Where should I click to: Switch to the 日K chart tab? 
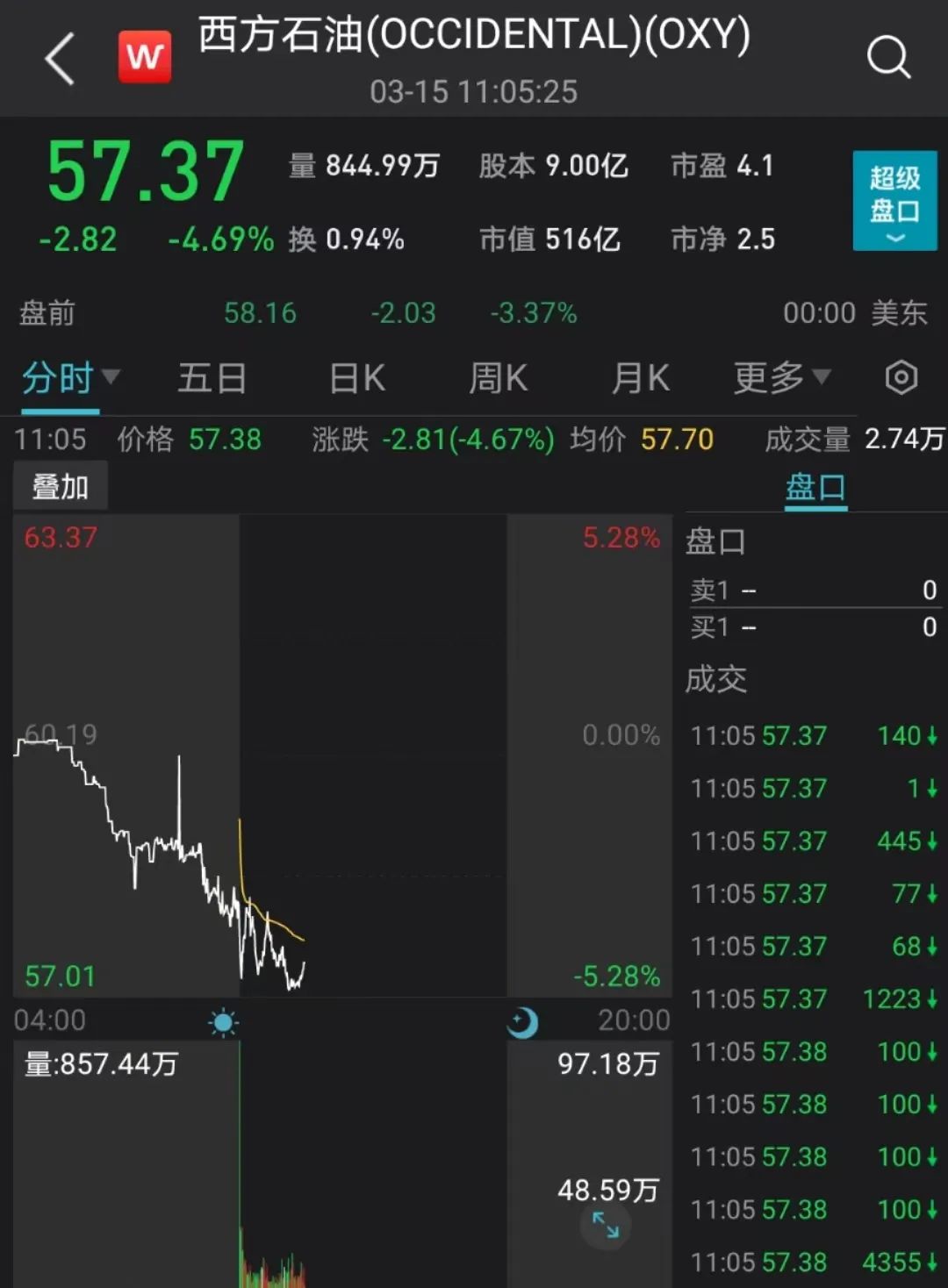[356, 379]
